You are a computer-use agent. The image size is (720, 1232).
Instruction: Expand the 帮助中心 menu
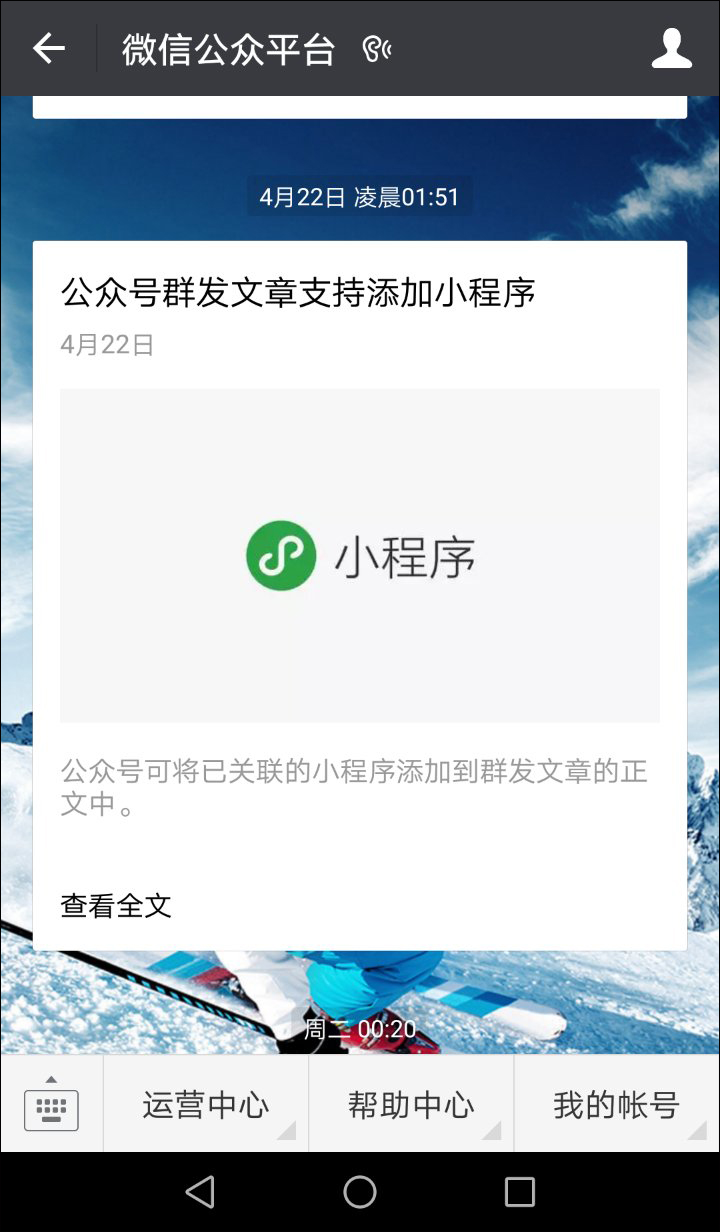click(411, 1105)
